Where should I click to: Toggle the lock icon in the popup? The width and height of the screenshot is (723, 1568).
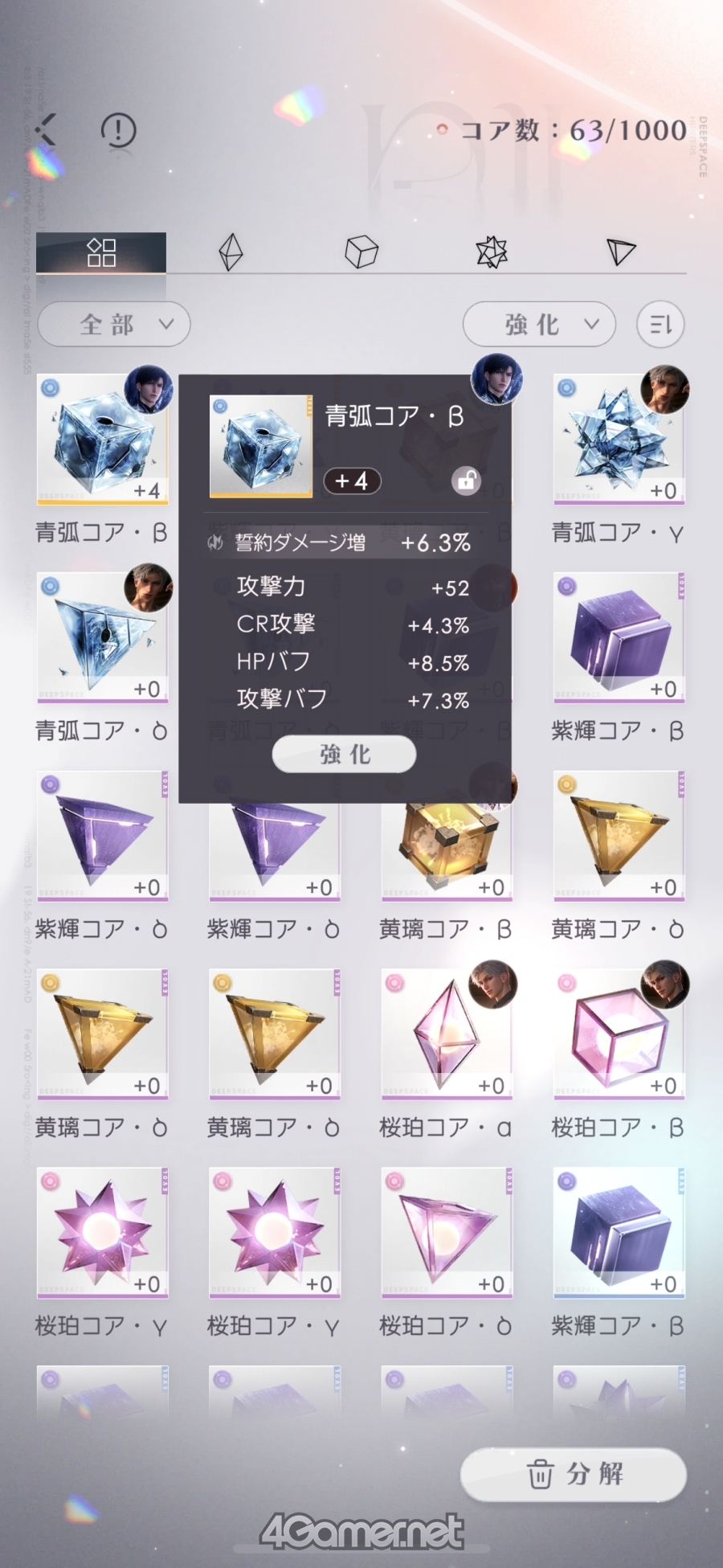point(466,481)
